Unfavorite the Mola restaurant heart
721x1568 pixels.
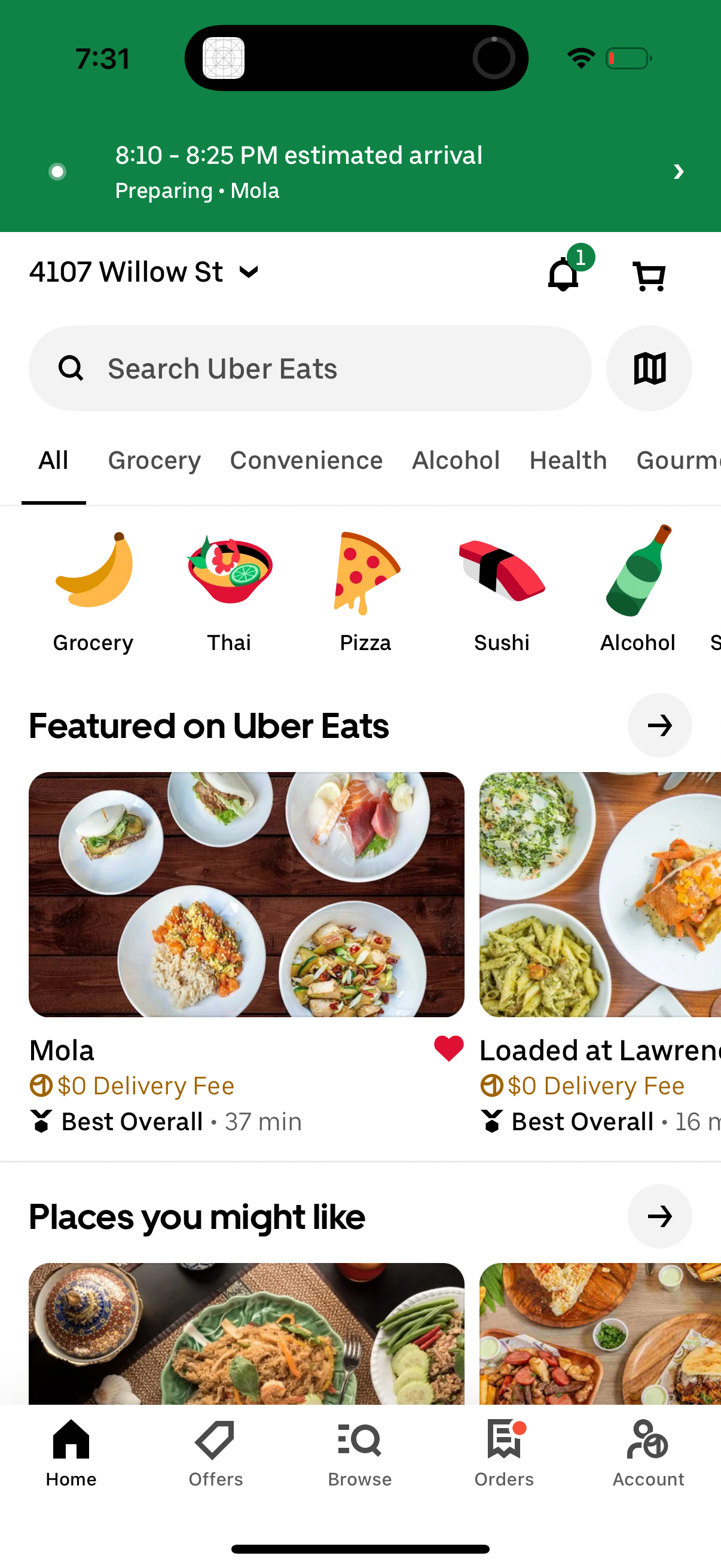point(448,1049)
